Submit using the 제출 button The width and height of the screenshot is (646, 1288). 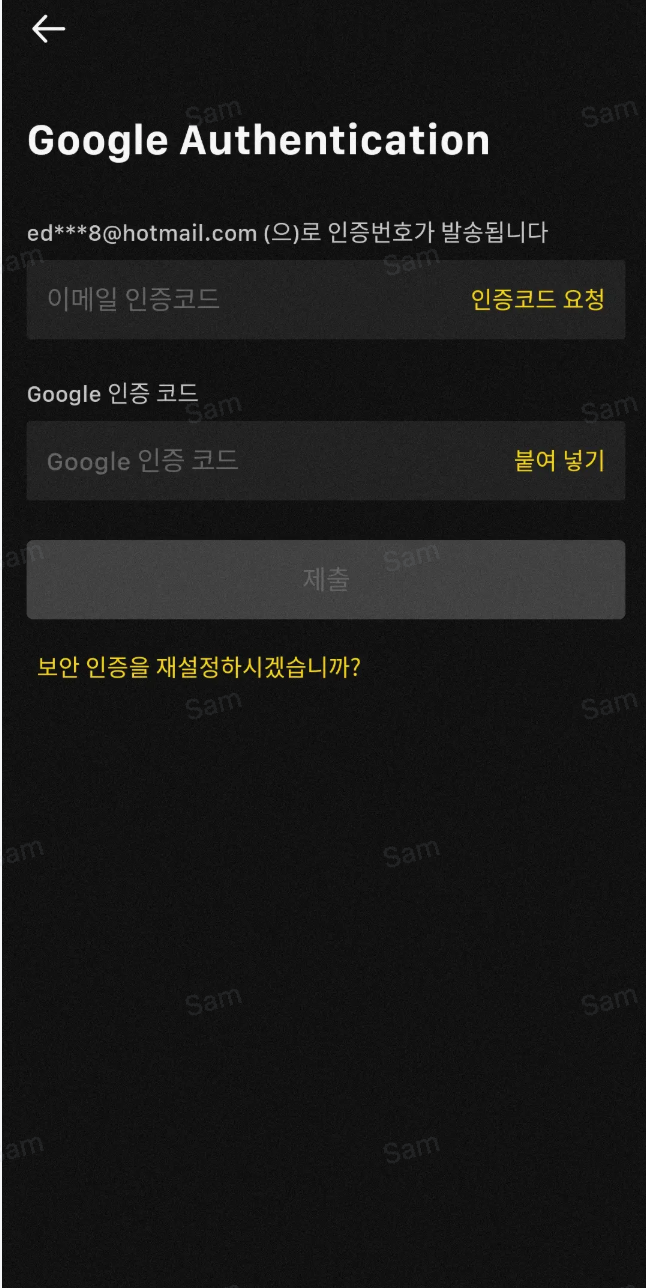tap(326, 580)
